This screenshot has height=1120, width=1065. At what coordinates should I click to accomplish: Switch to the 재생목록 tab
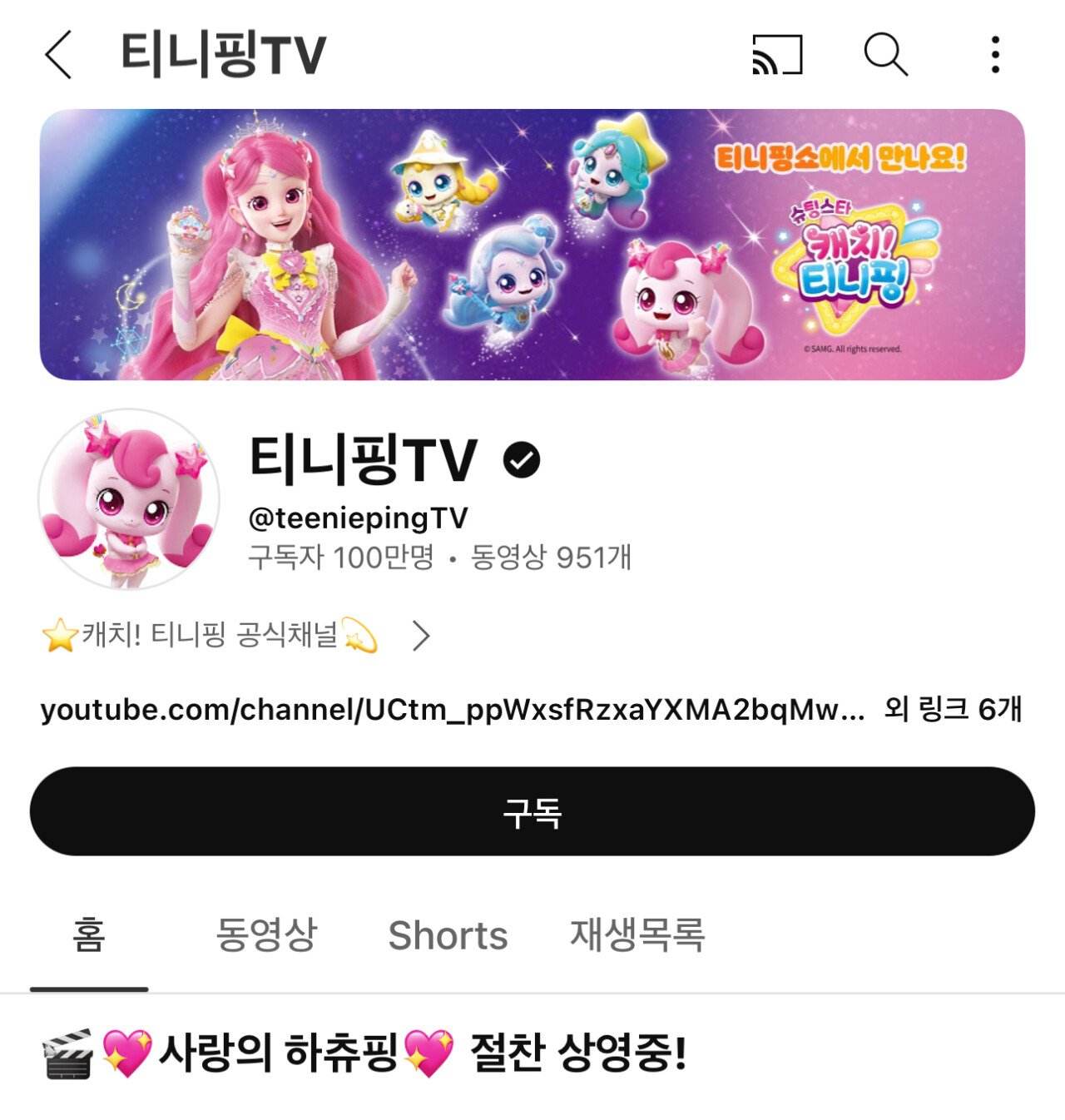click(637, 935)
